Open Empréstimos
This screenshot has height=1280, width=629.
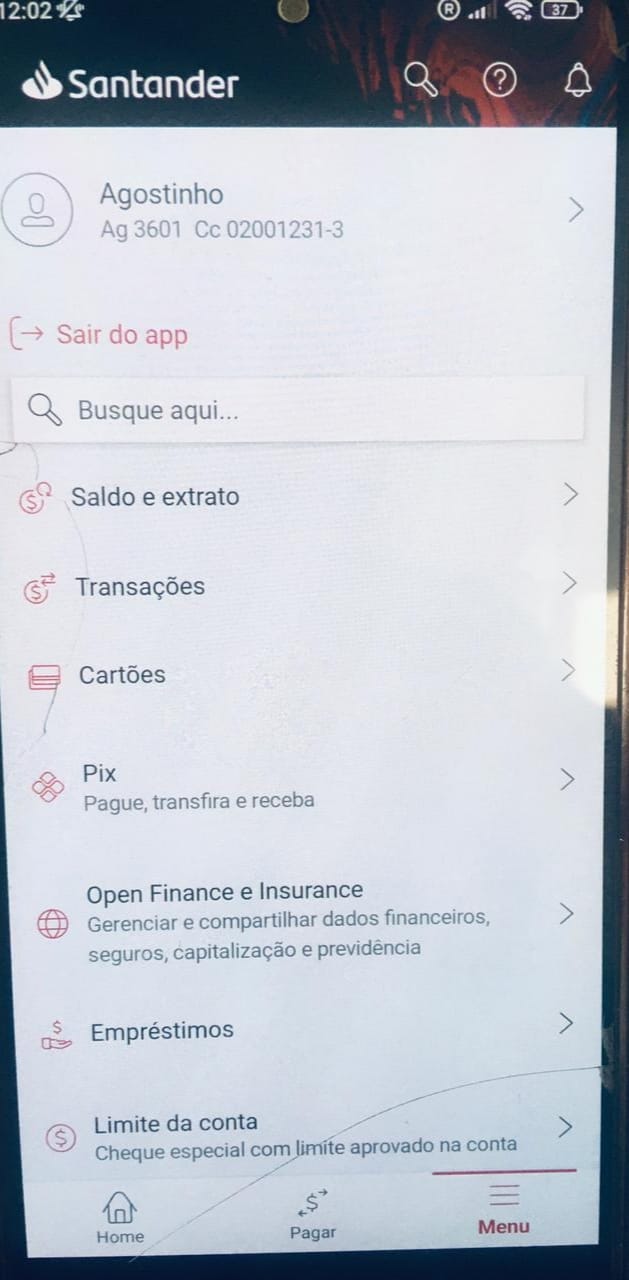(x=300, y=1030)
